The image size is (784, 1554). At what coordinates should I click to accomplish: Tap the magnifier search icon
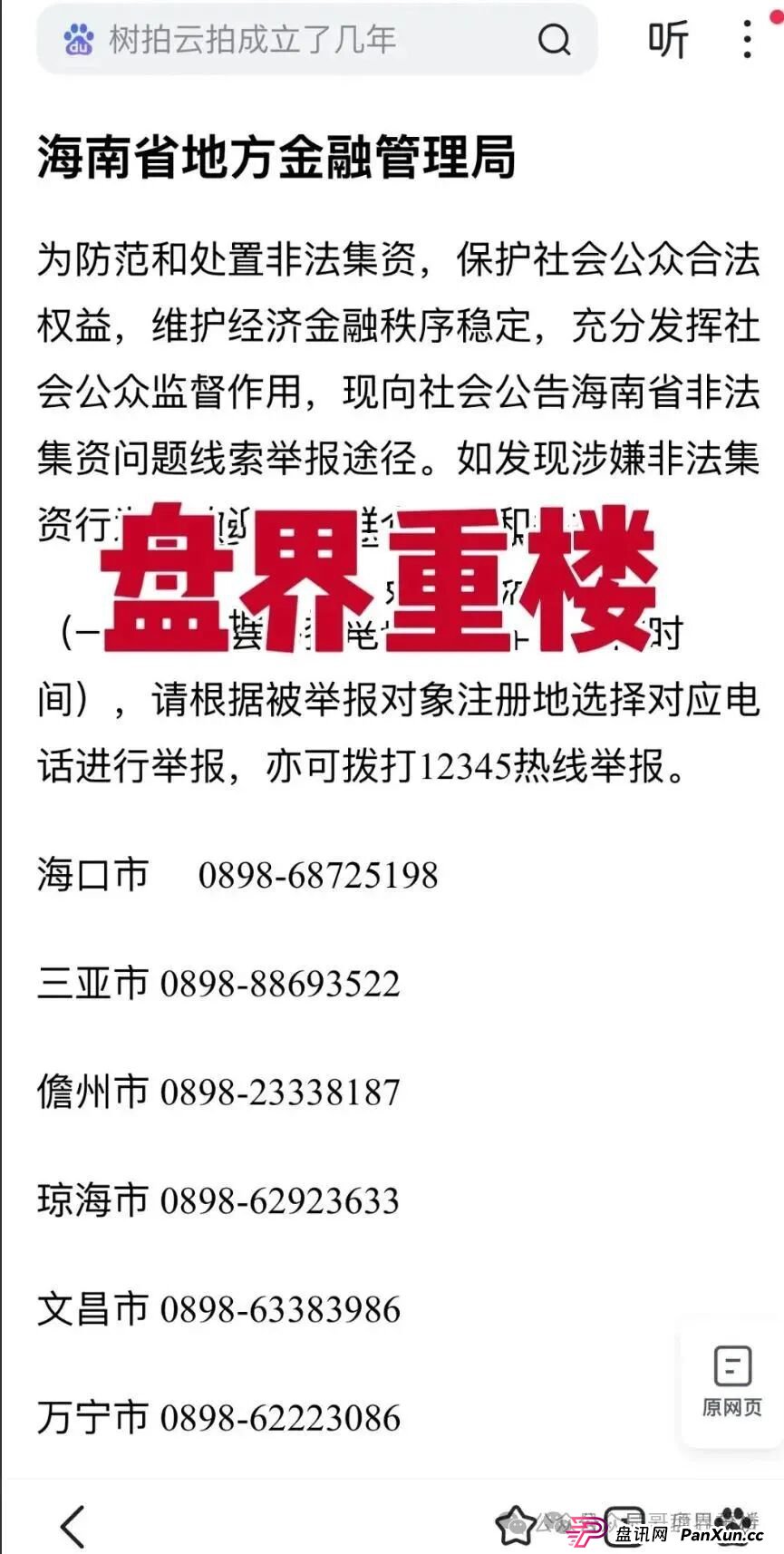[x=555, y=40]
